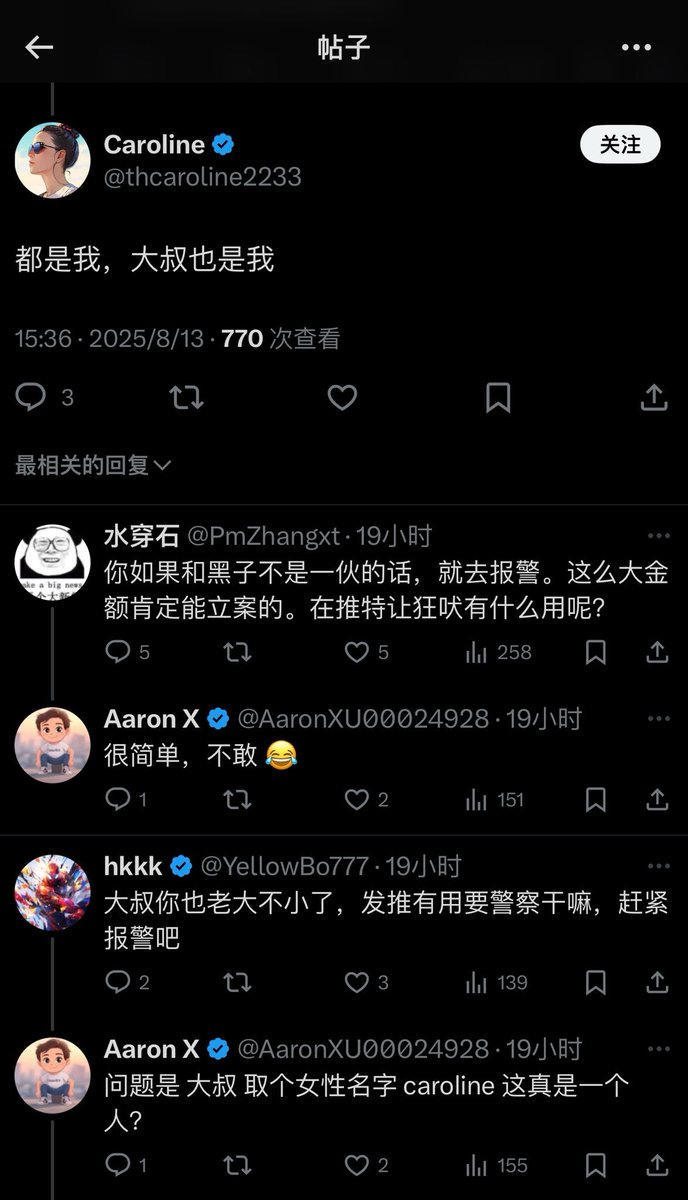Go back using the top-left arrow

(39, 47)
